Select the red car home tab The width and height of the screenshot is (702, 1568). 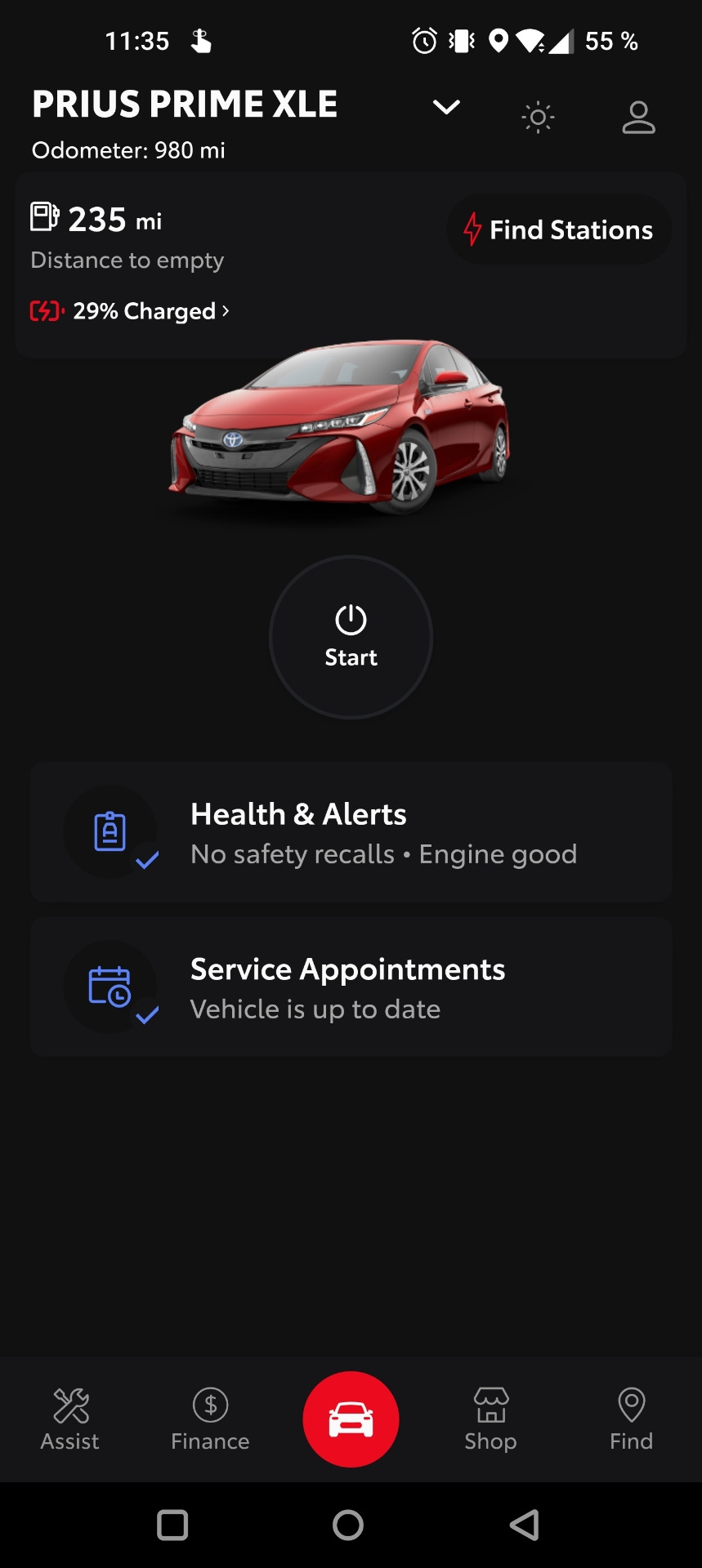[351, 1419]
